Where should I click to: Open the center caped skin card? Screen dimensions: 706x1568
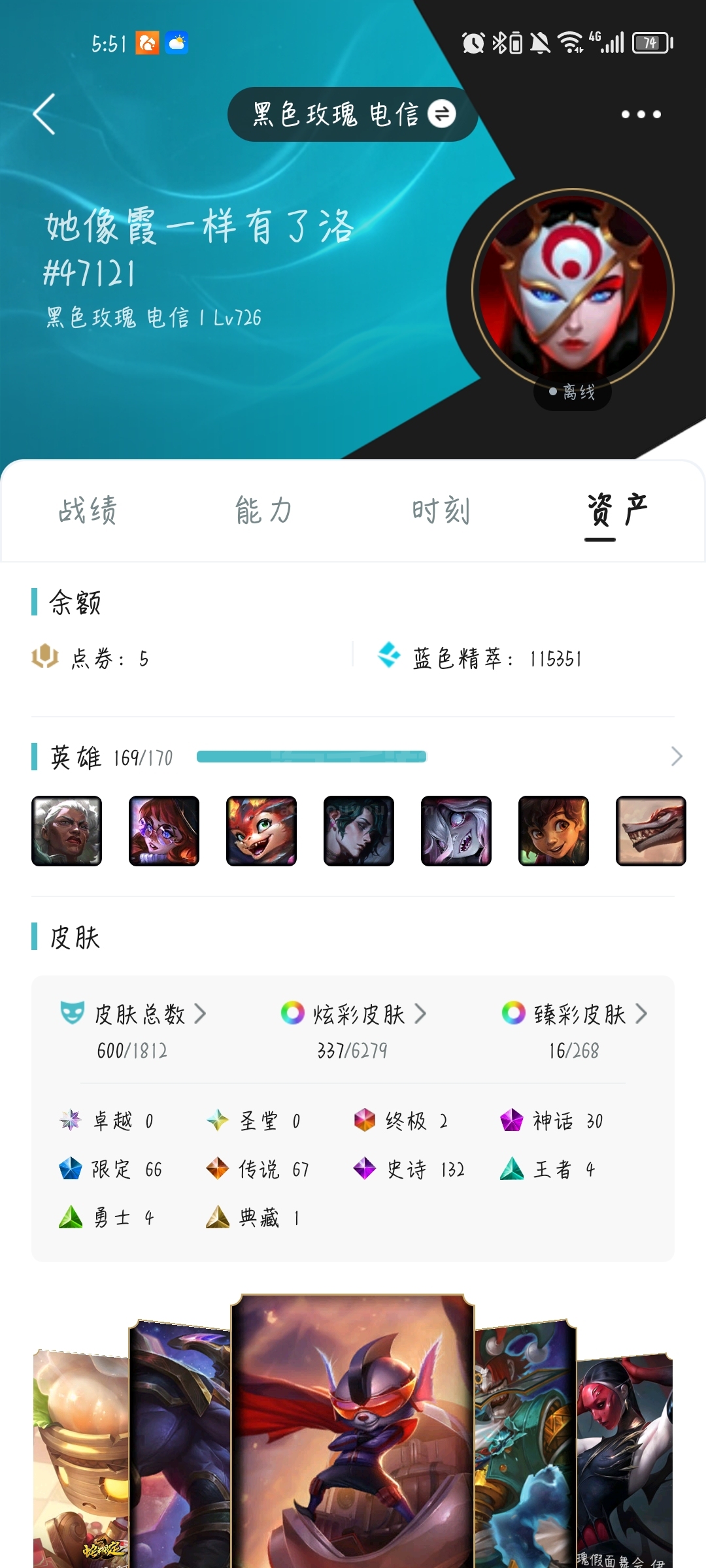[353, 1431]
